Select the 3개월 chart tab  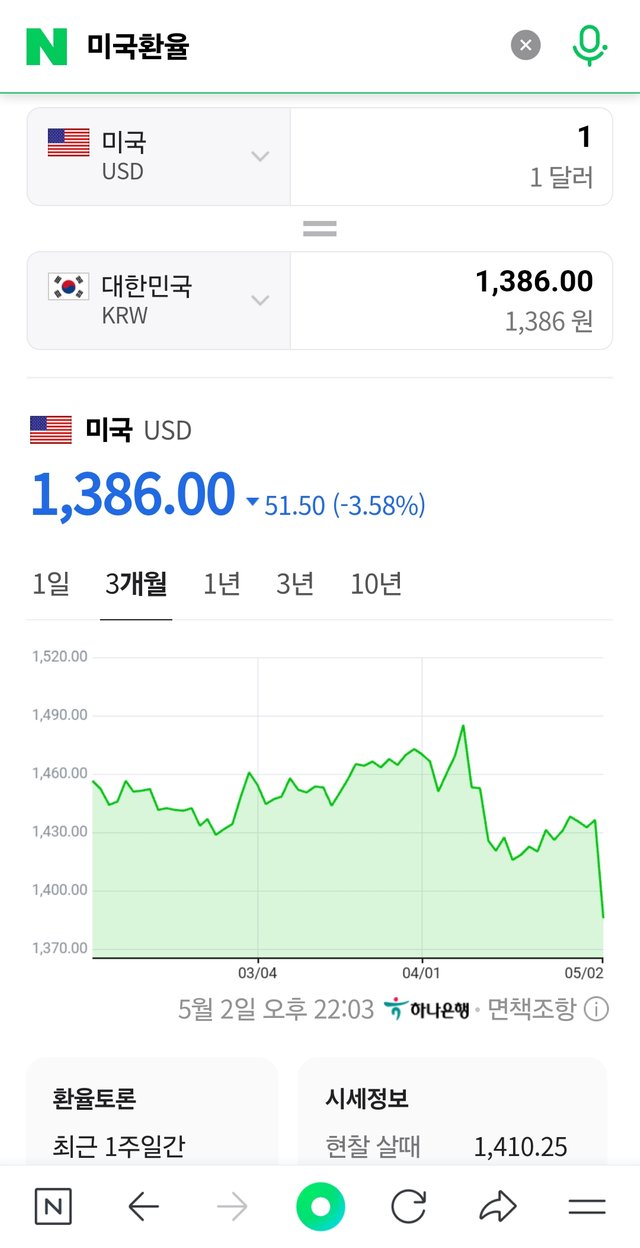coord(136,584)
